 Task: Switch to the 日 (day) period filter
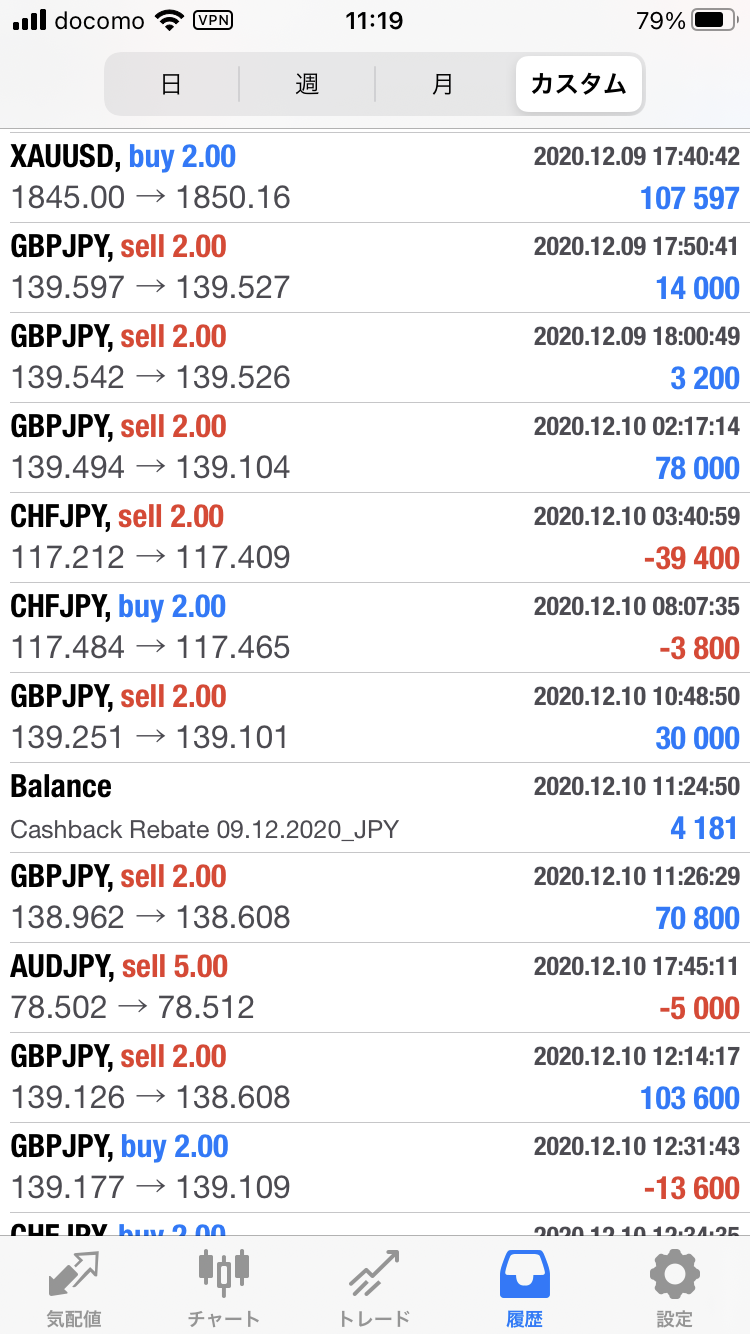(x=171, y=84)
